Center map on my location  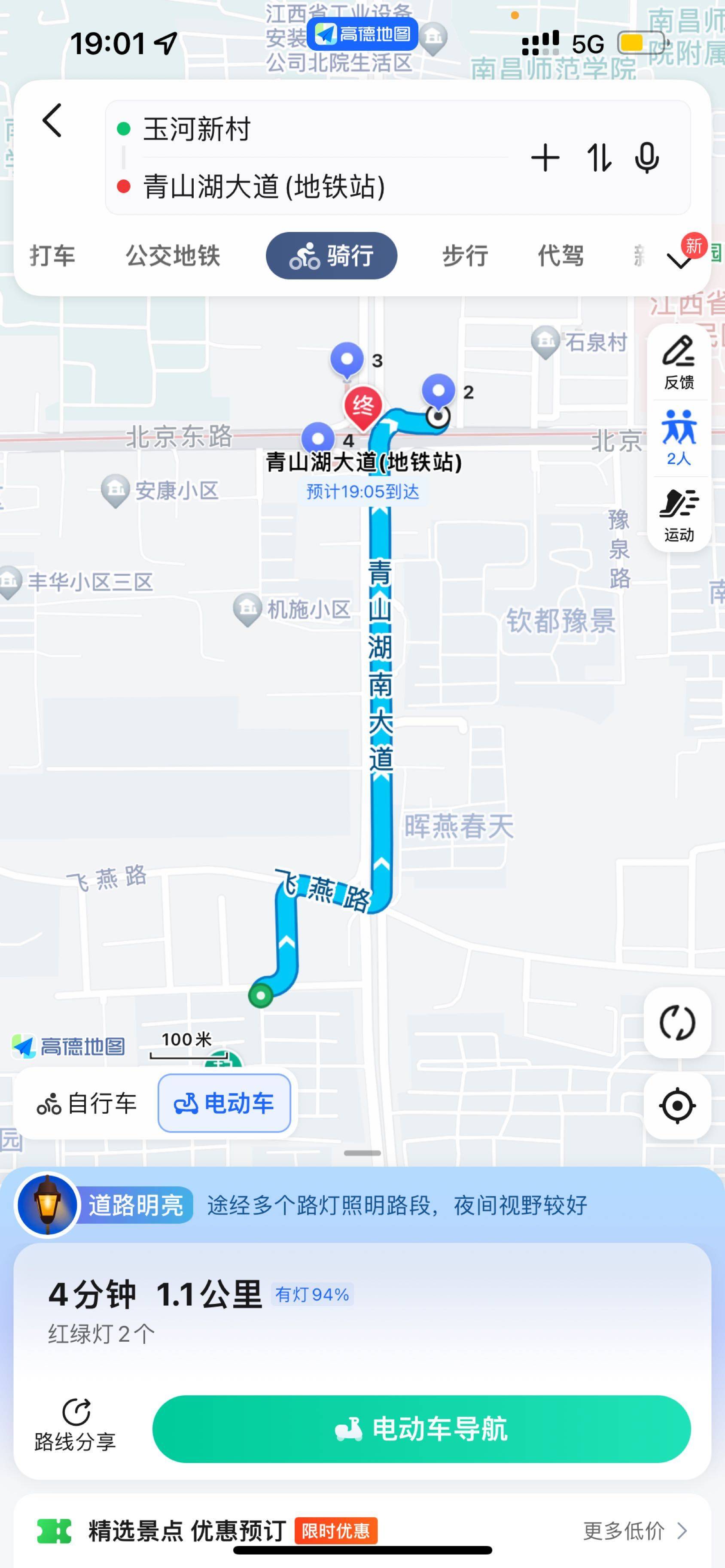pyautogui.click(x=677, y=1106)
